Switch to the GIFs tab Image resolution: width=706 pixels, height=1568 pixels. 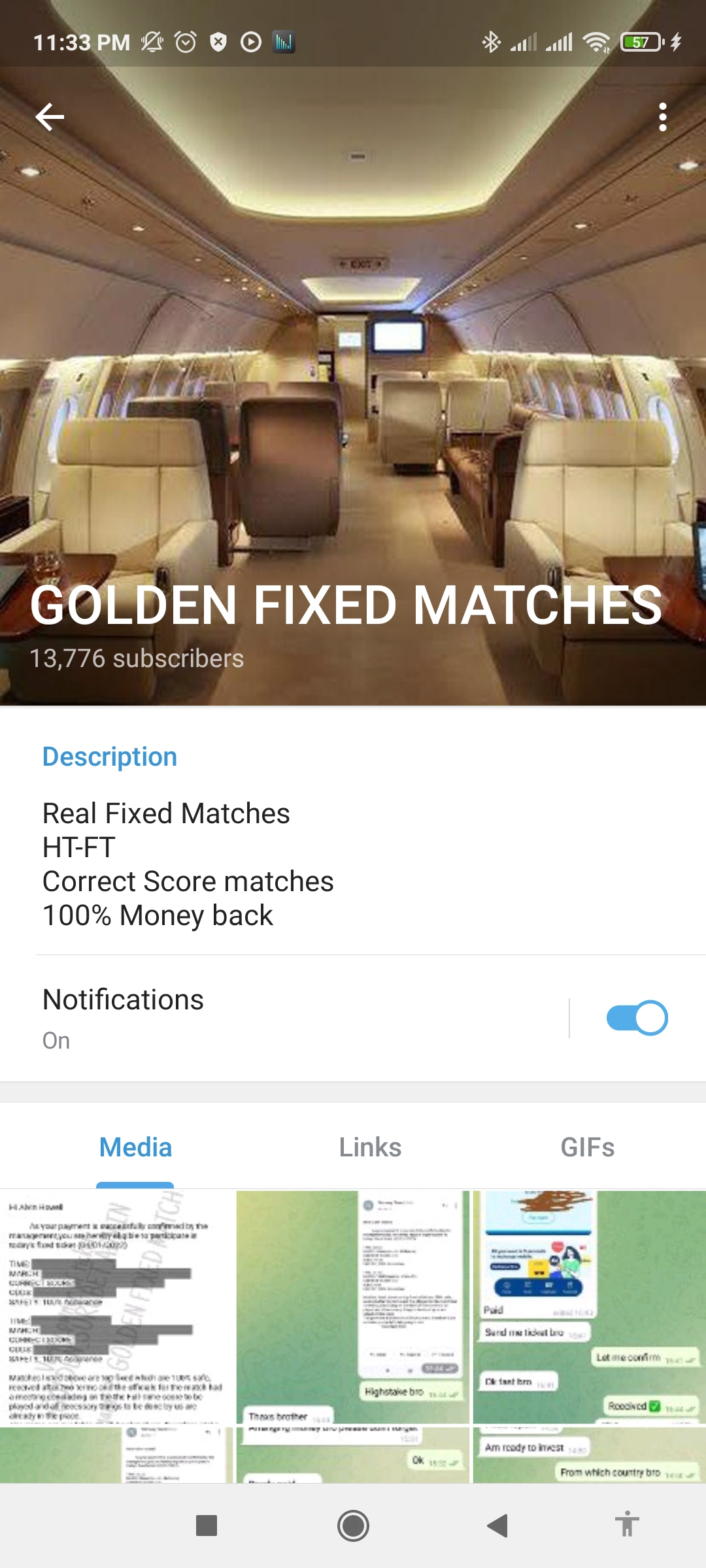pos(587,1147)
